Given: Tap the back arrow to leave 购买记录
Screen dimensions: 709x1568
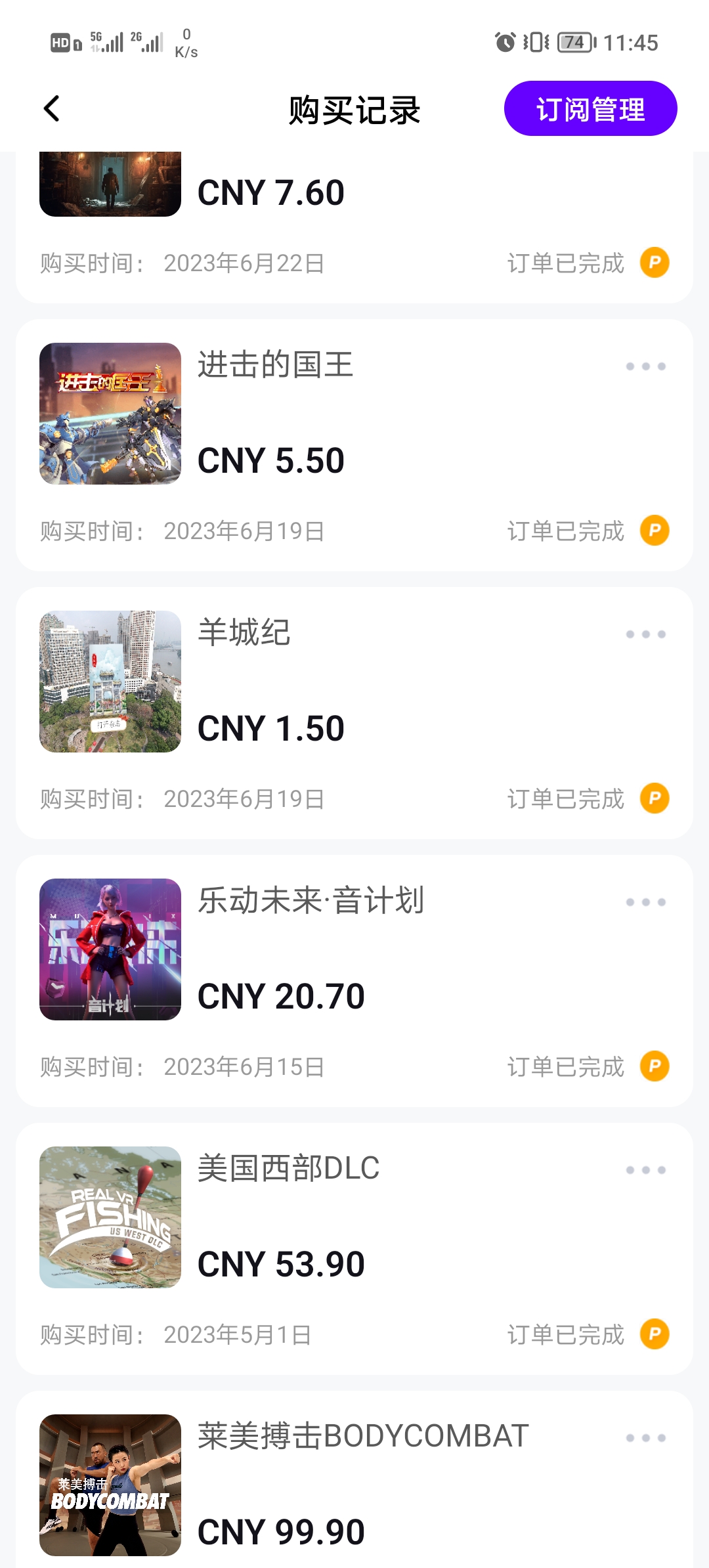Looking at the screenshot, I should tap(50, 109).
